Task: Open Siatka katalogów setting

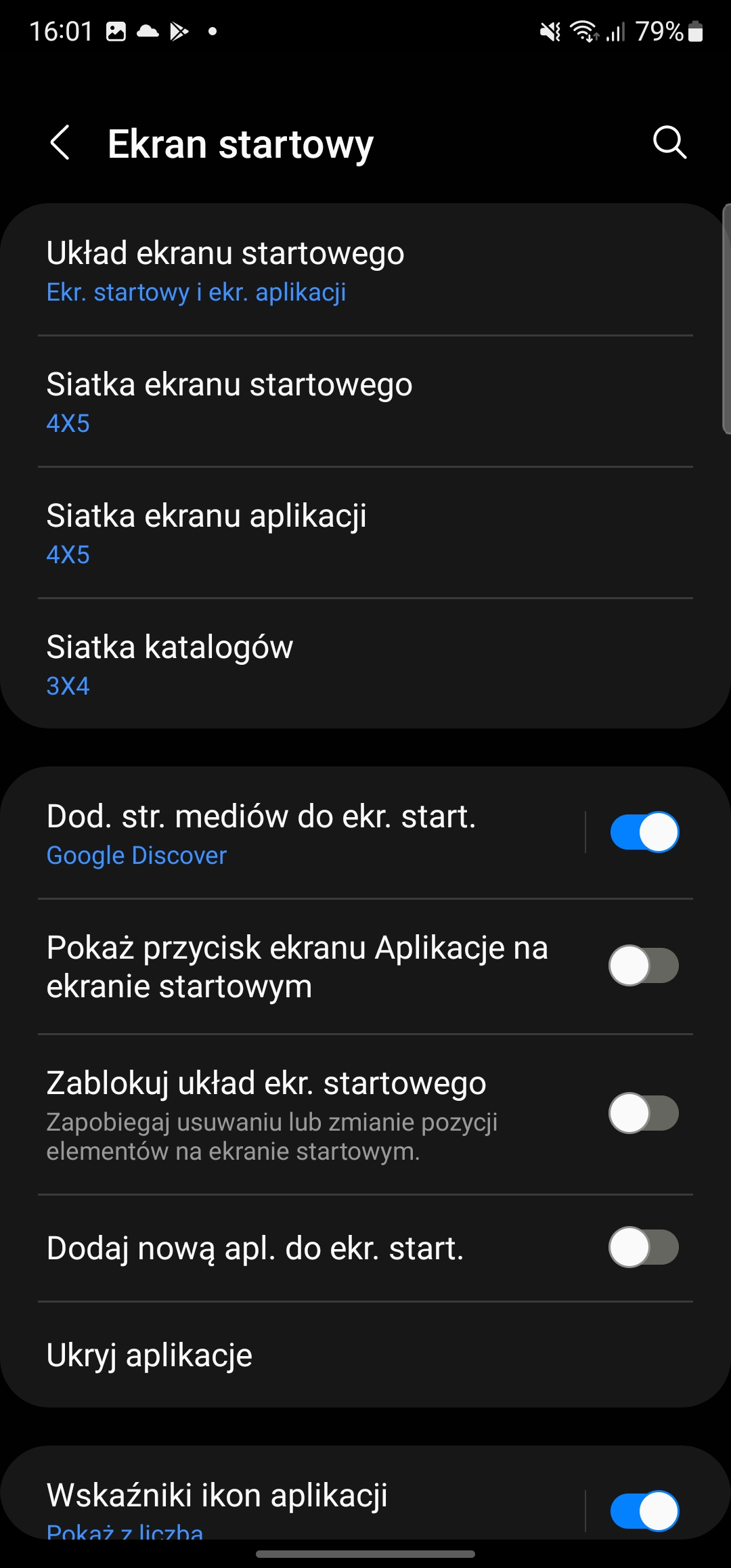Action: [x=365, y=665]
